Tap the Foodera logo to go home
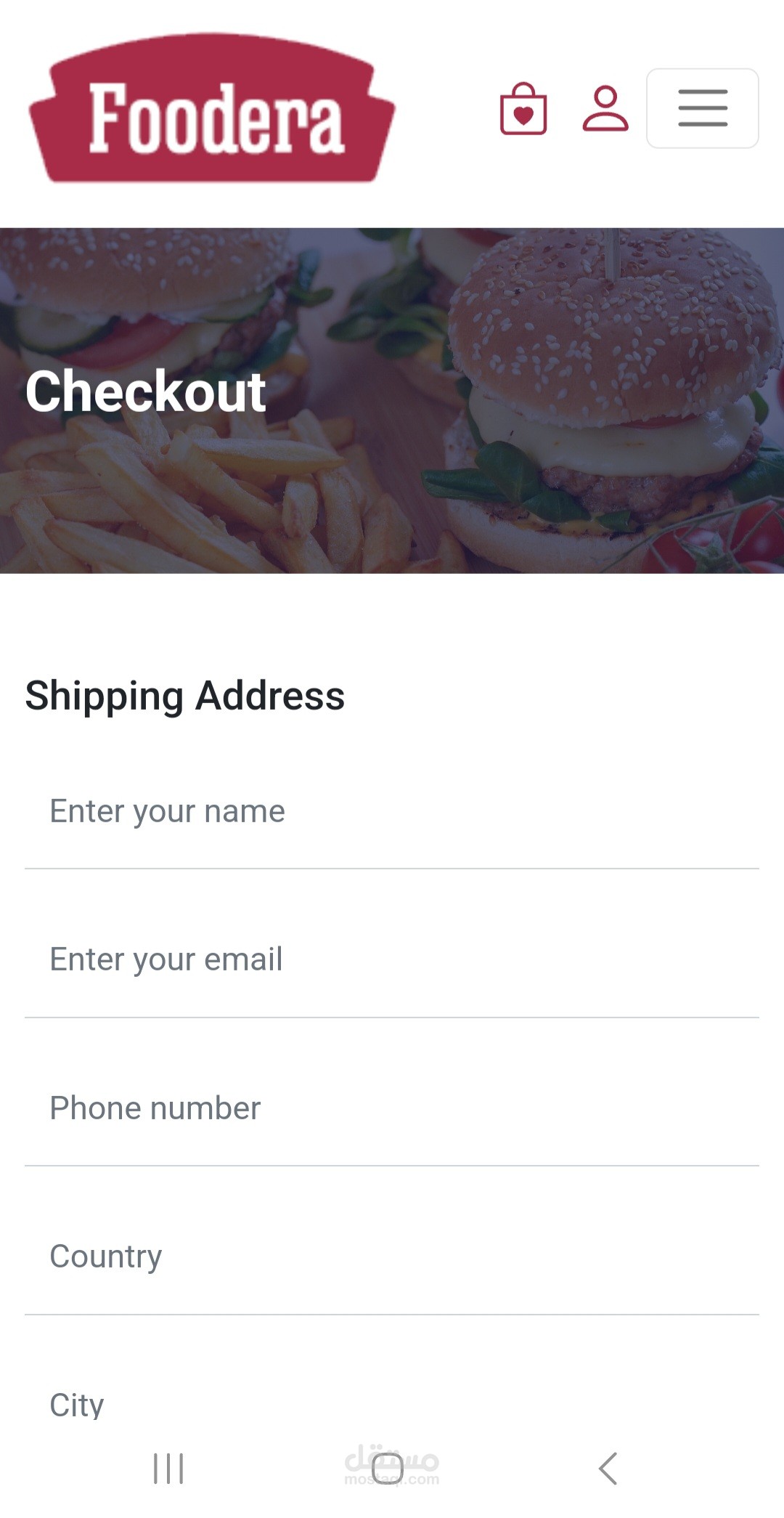Screen dimensions: 784x1518 (x=212, y=109)
